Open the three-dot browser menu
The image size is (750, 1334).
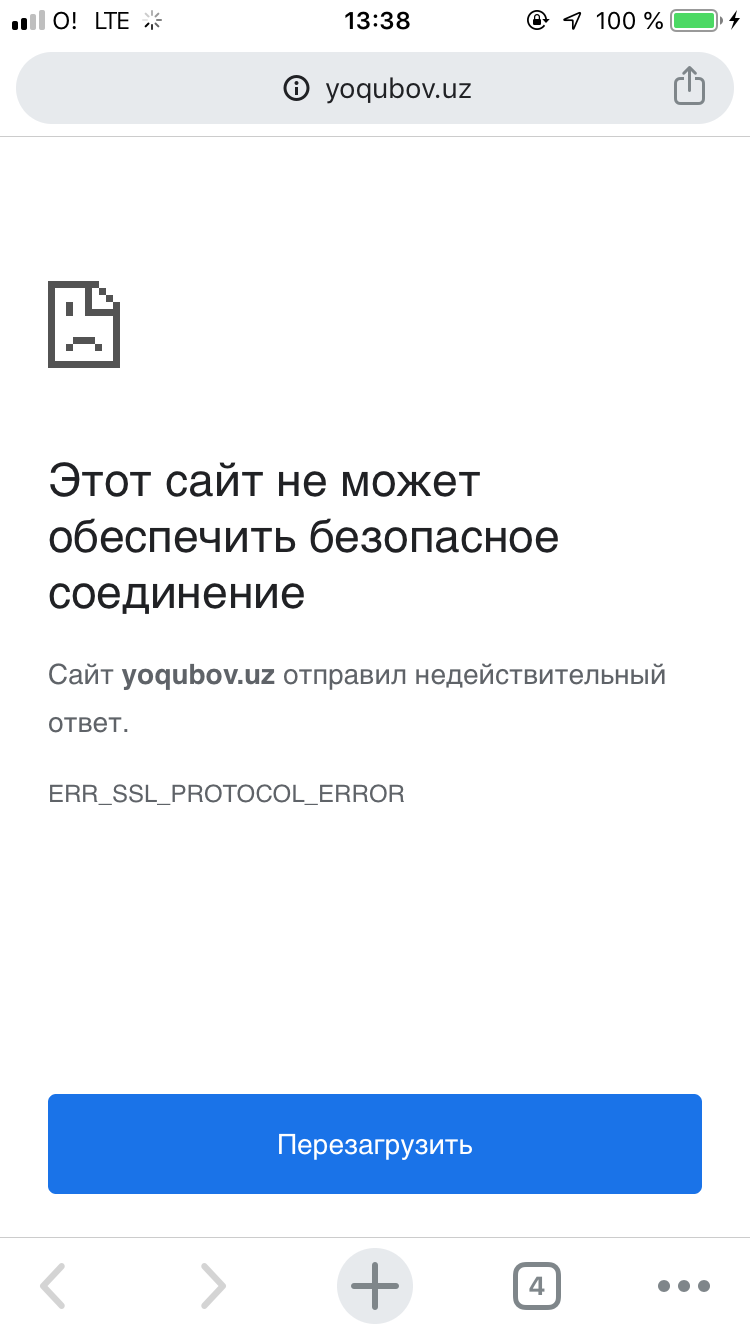pos(684,1286)
